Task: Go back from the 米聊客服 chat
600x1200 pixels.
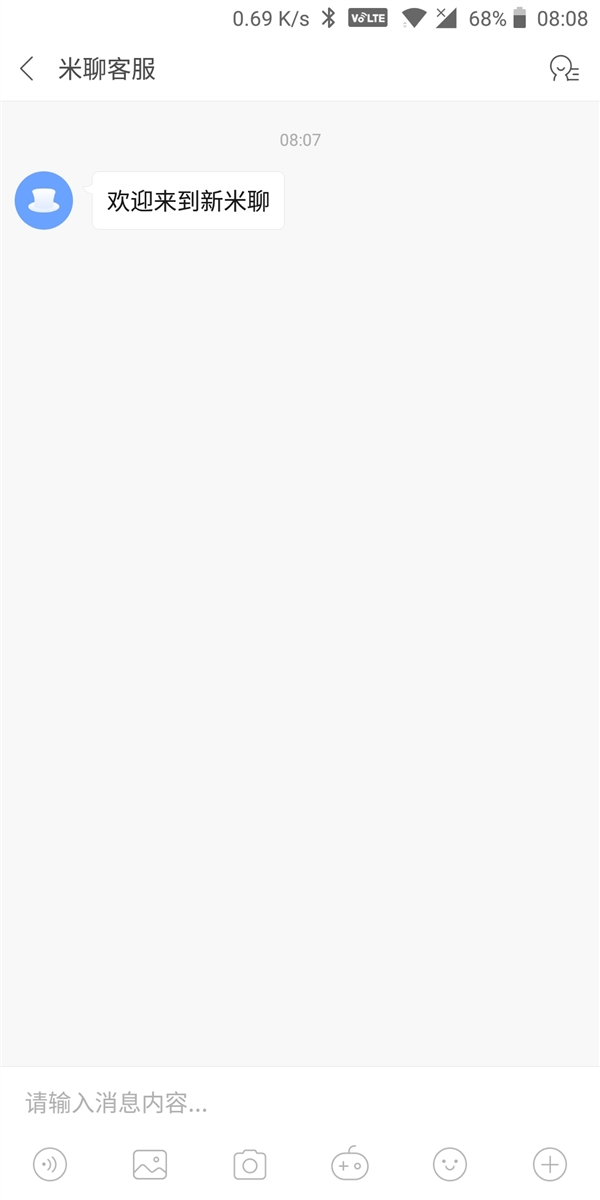Action: (27, 69)
